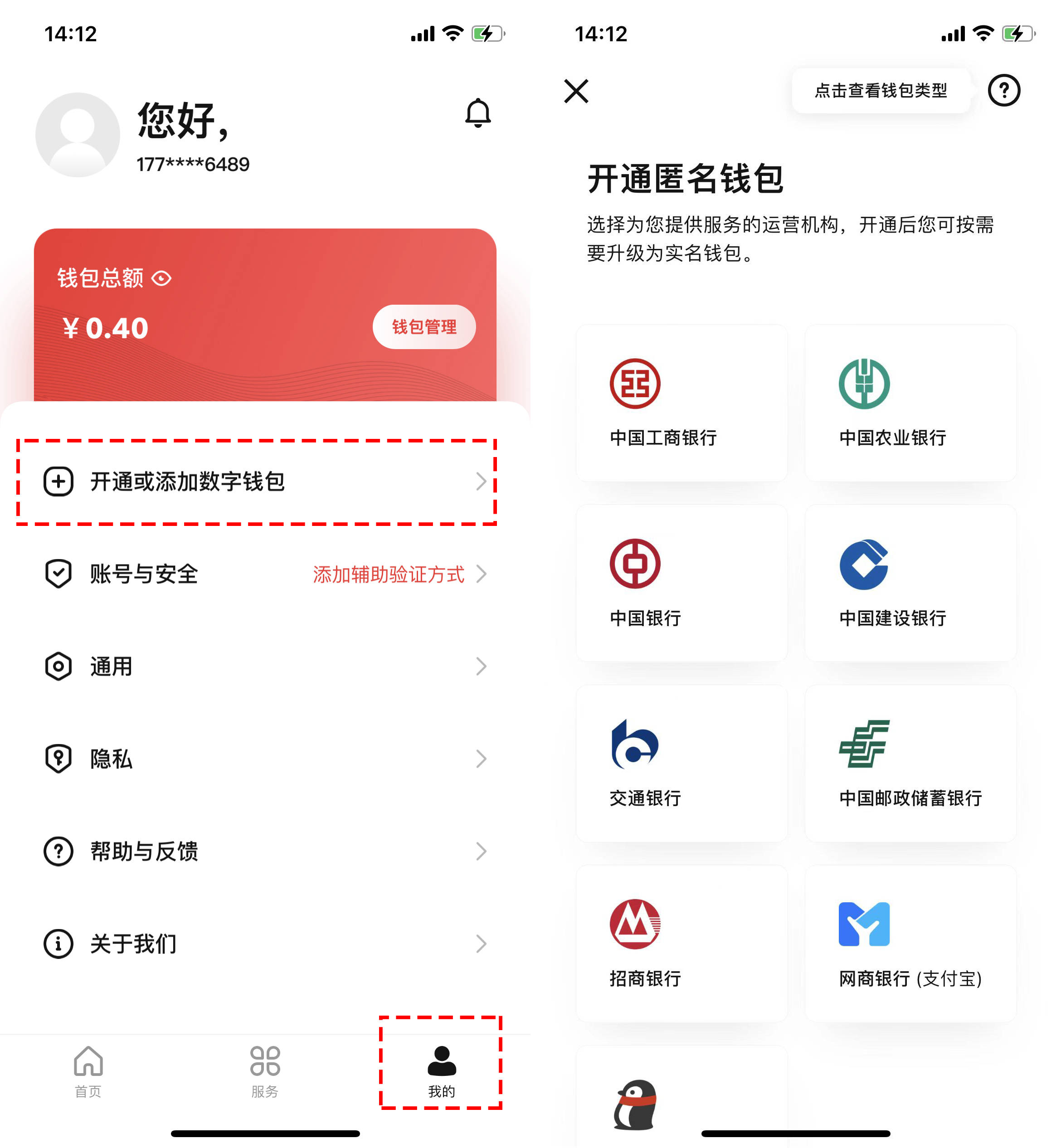Tap the help question mark icon
This screenshot has height=1148, width=1061.
(x=1003, y=91)
